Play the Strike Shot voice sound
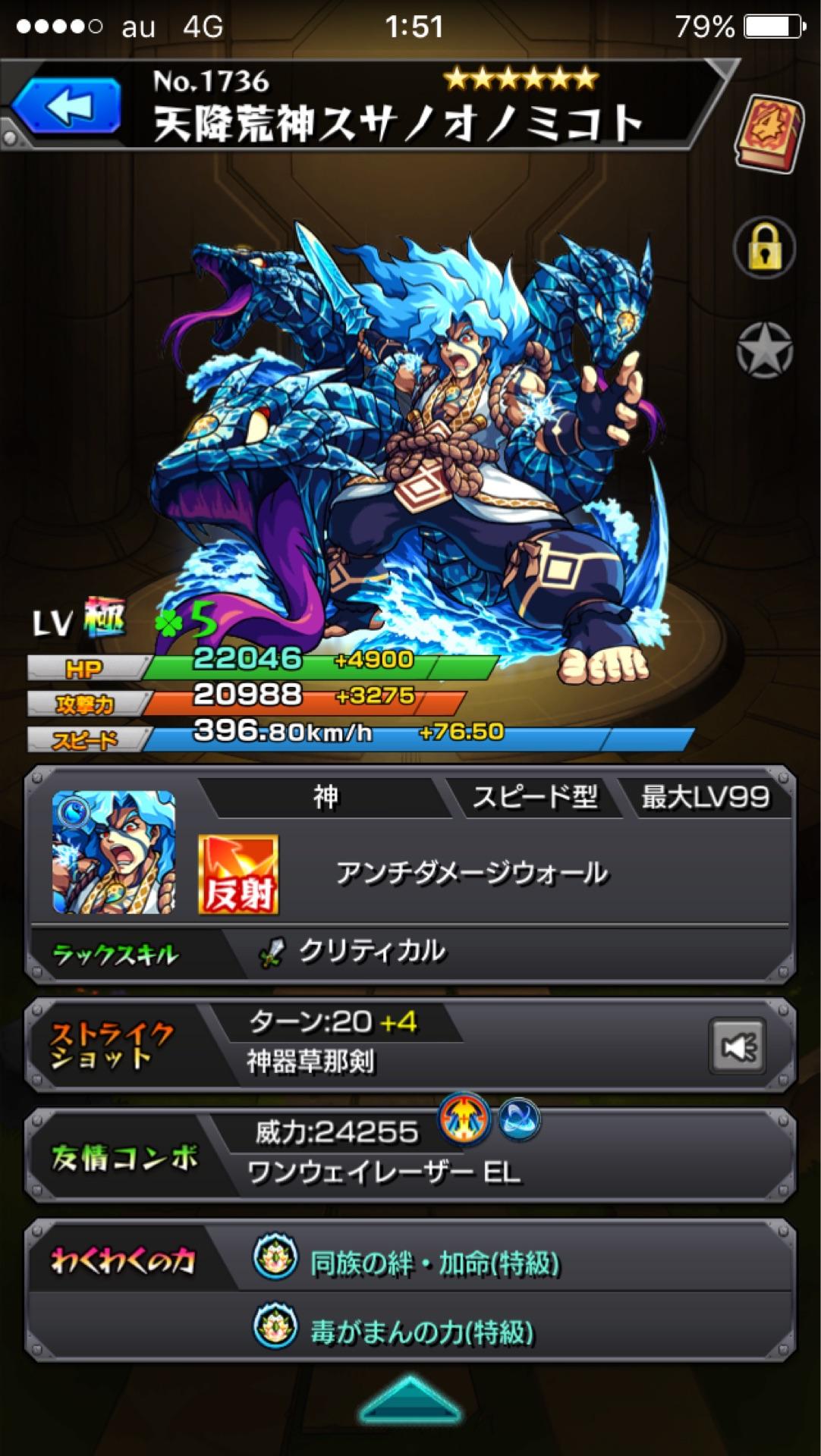 pos(736,1047)
